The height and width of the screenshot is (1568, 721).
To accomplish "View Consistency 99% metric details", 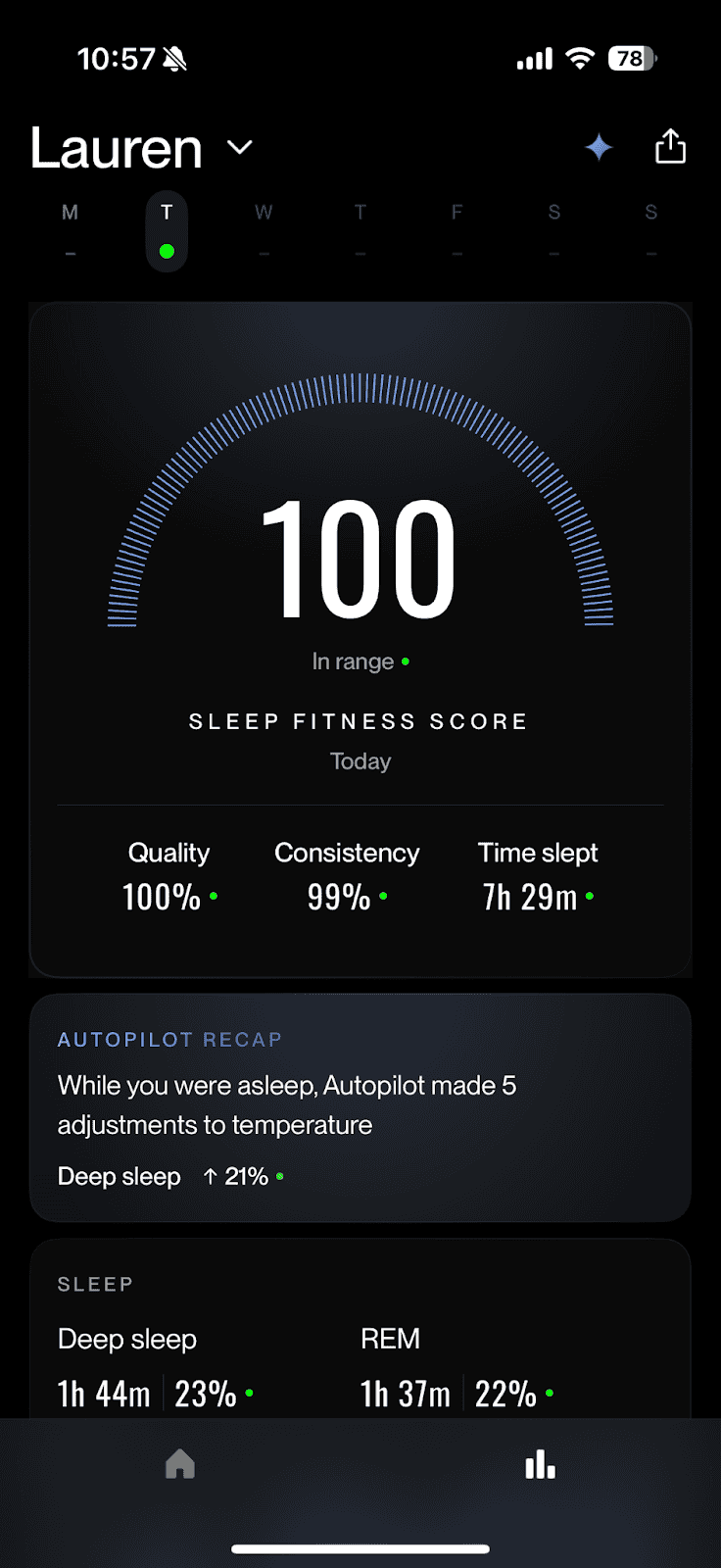I will [347, 876].
